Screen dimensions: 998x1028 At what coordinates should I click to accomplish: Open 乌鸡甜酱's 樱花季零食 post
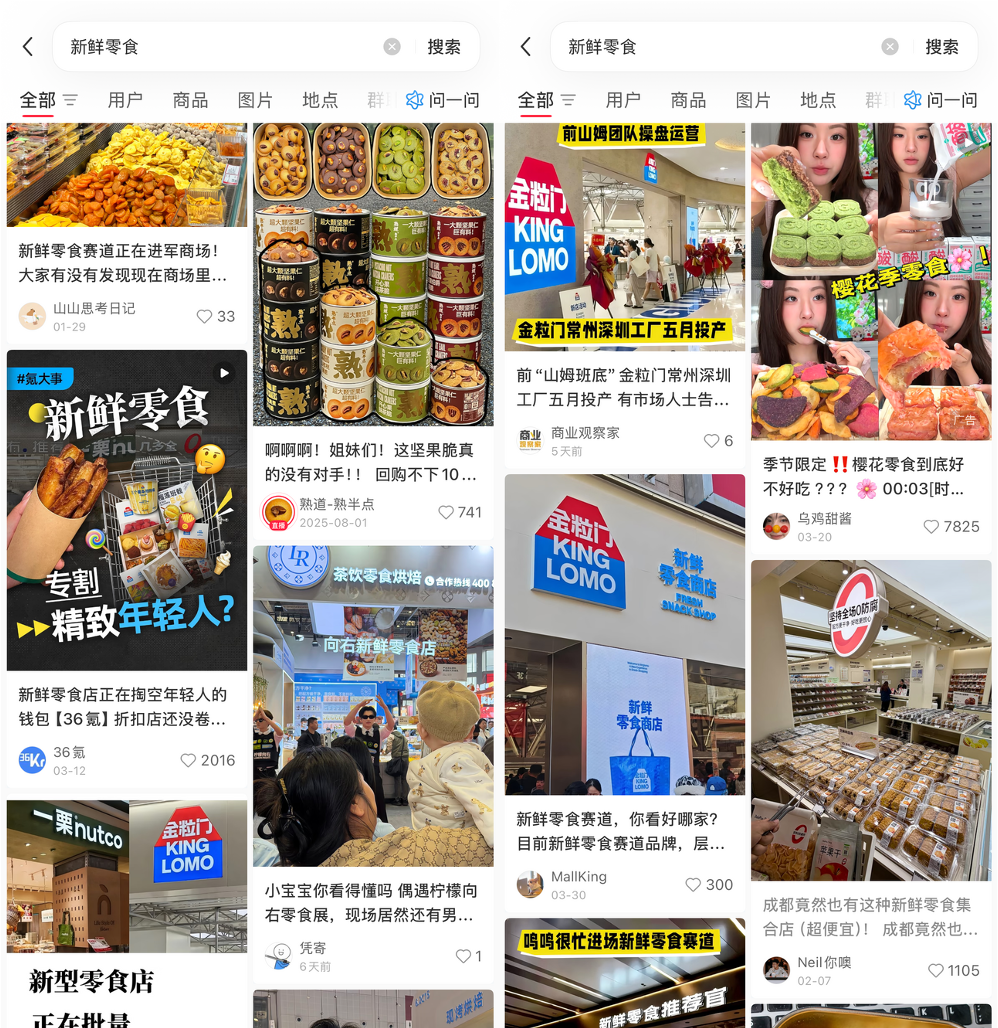point(870,280)
